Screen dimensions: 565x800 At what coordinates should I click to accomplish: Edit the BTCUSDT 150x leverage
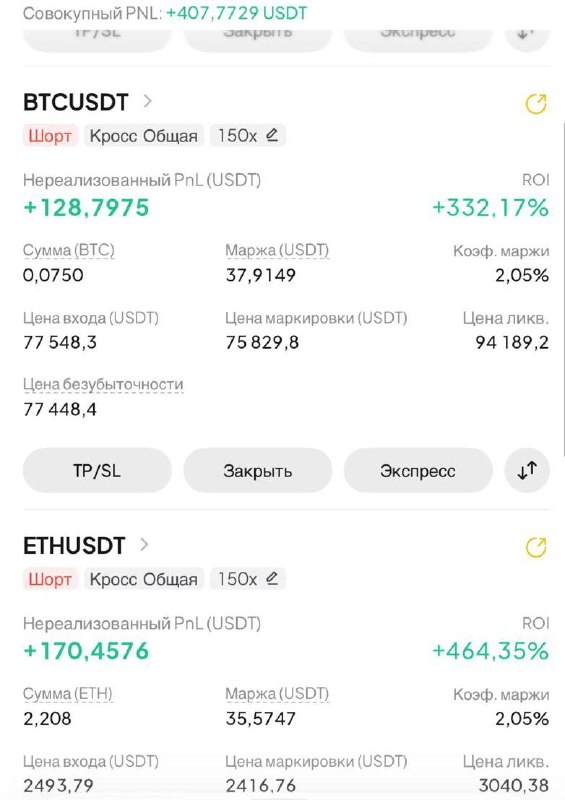(248, 135)
